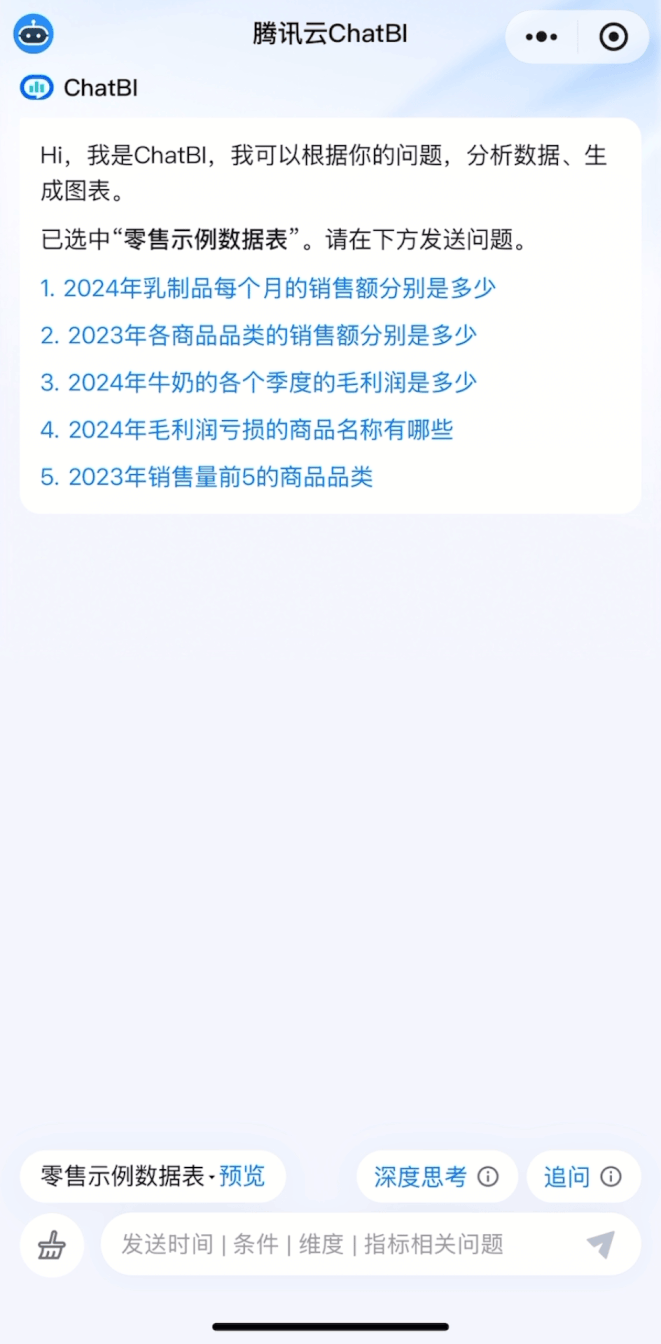Open the mini program overflow menu
The width and height of the screenshot is (661, 1344).
541,37
